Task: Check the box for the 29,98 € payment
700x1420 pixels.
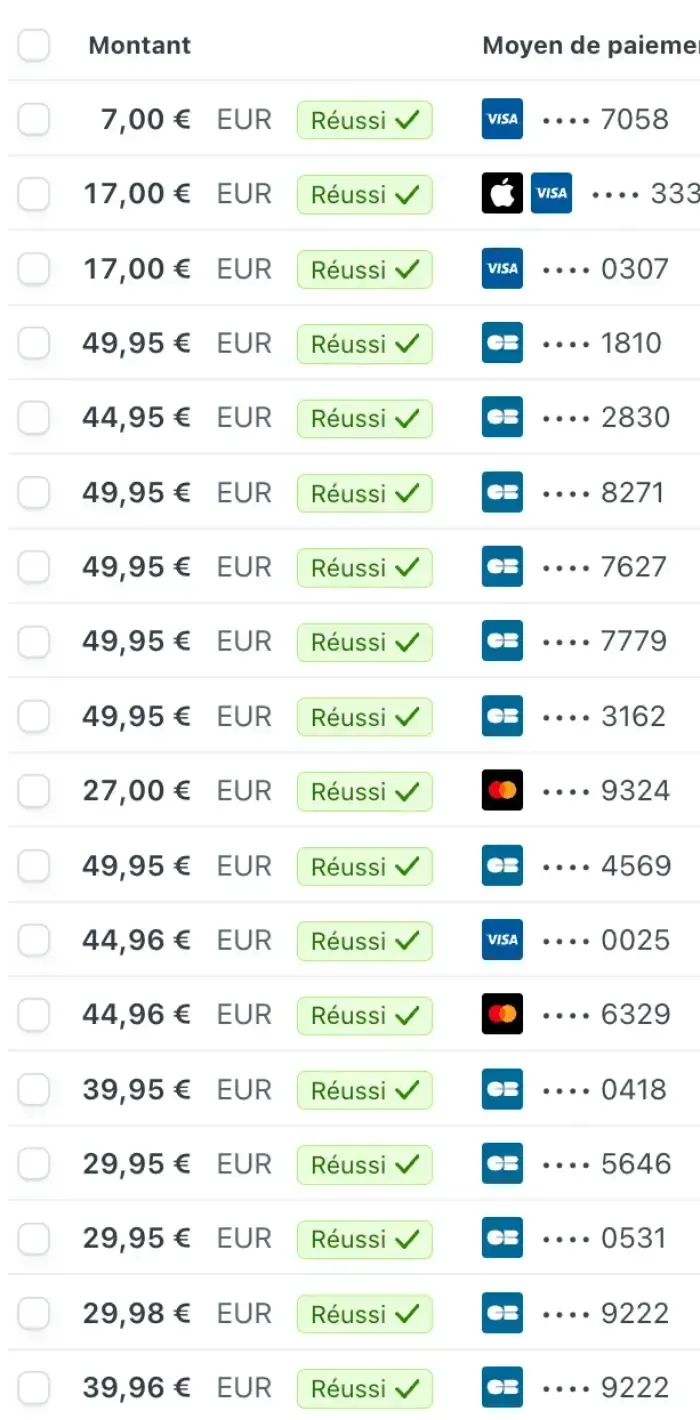Action: point(33,1313)
